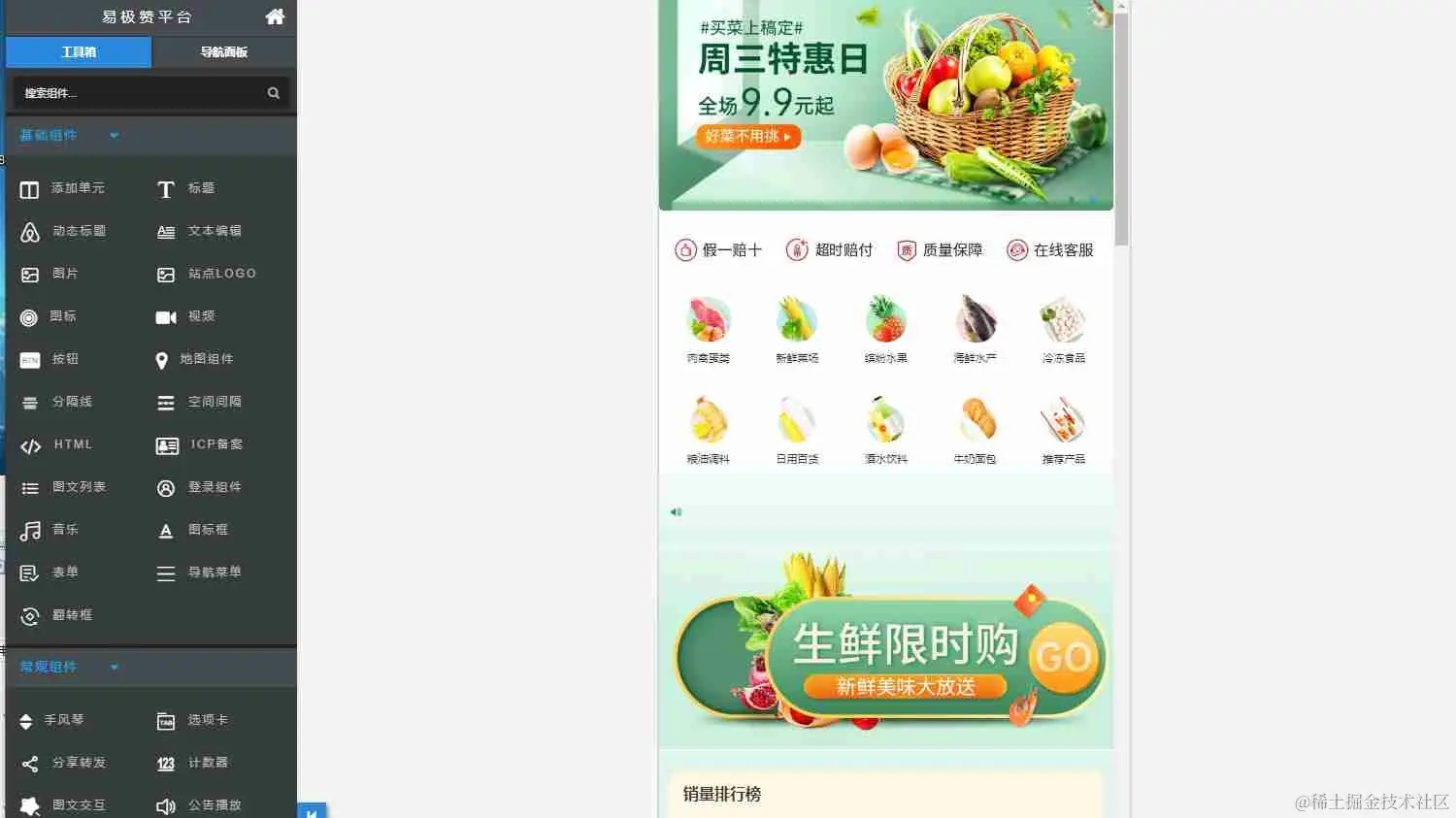The height and width of the screenshot is (818, 1456).
Task: Switch to the 导航面板 tab
Action: coord(224,52)
